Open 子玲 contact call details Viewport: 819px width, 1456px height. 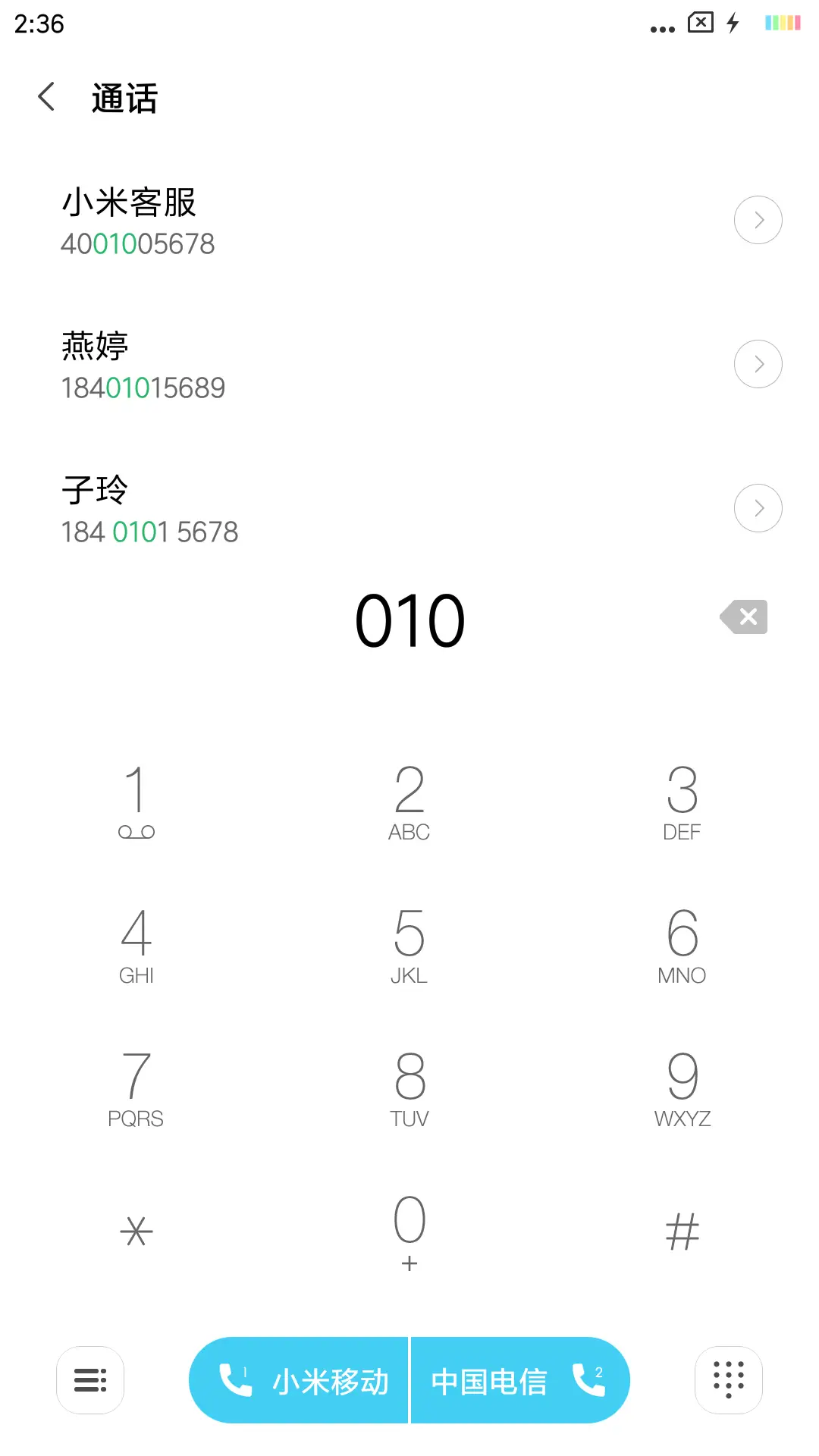[758, 507]
